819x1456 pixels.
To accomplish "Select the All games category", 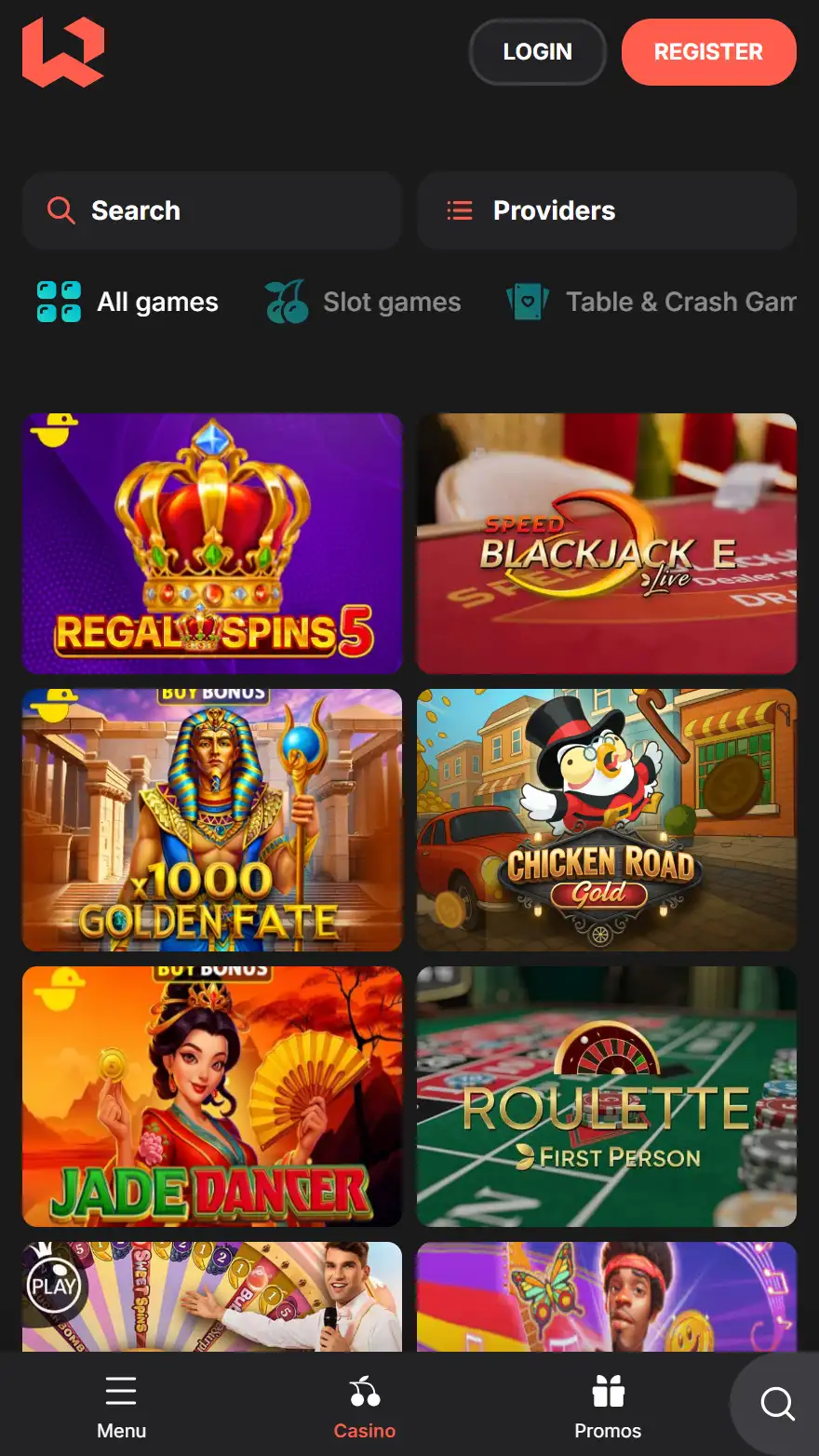I will pyautogui.click(x=128, y=303).
